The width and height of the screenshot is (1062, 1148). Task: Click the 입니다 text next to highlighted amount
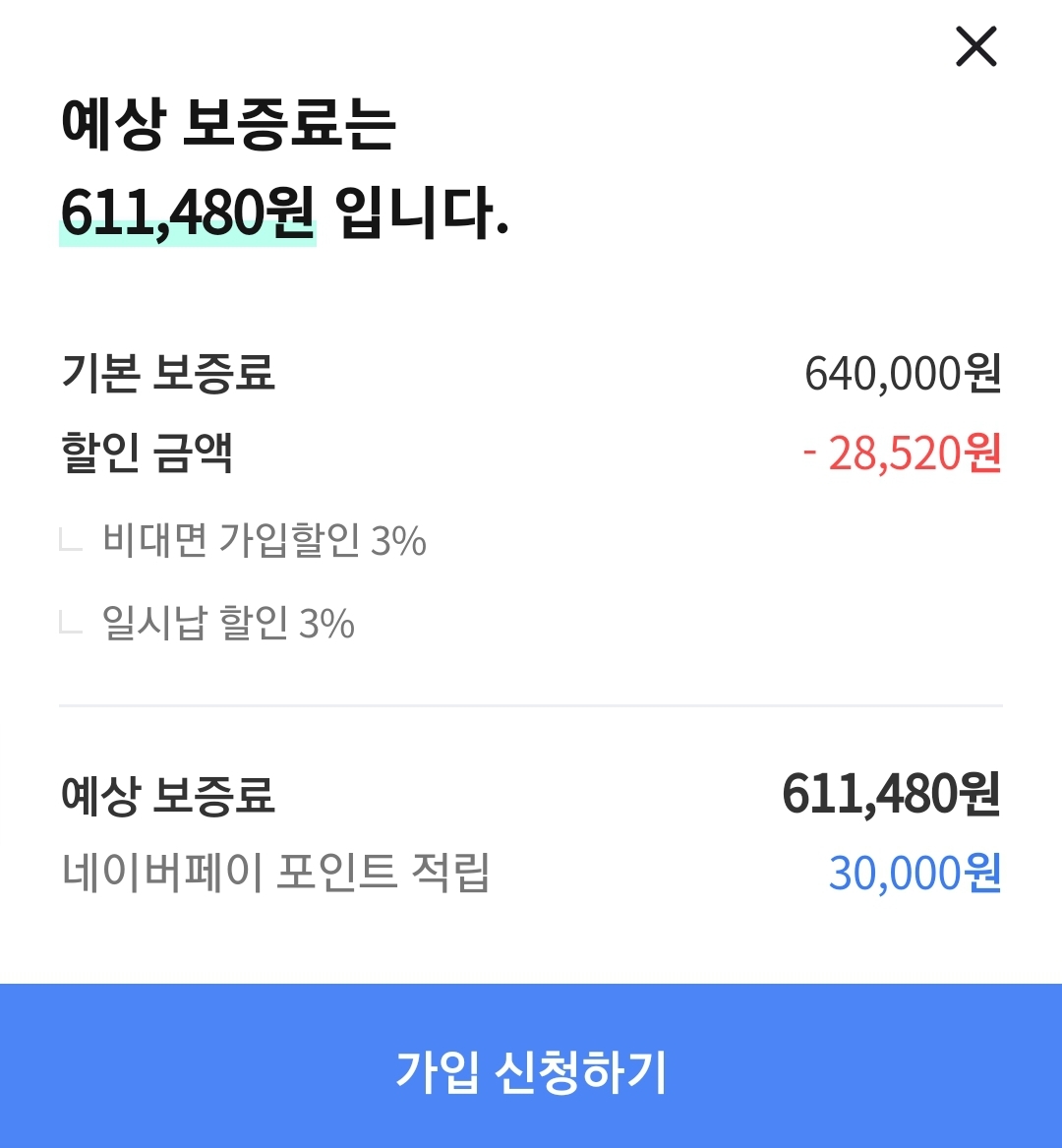[423, 210]
